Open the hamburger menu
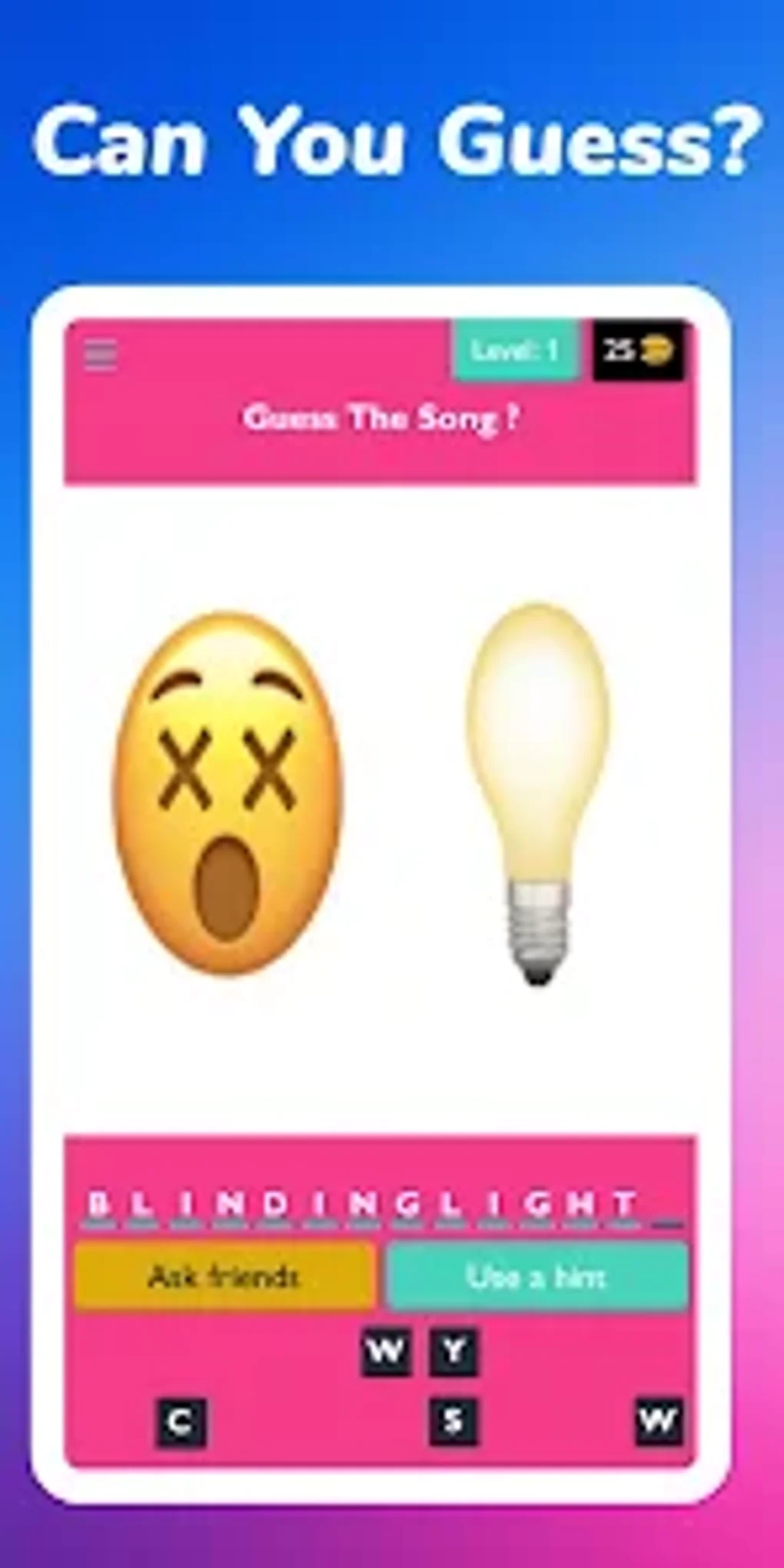The image size is (784, 1568). (100, 354)
